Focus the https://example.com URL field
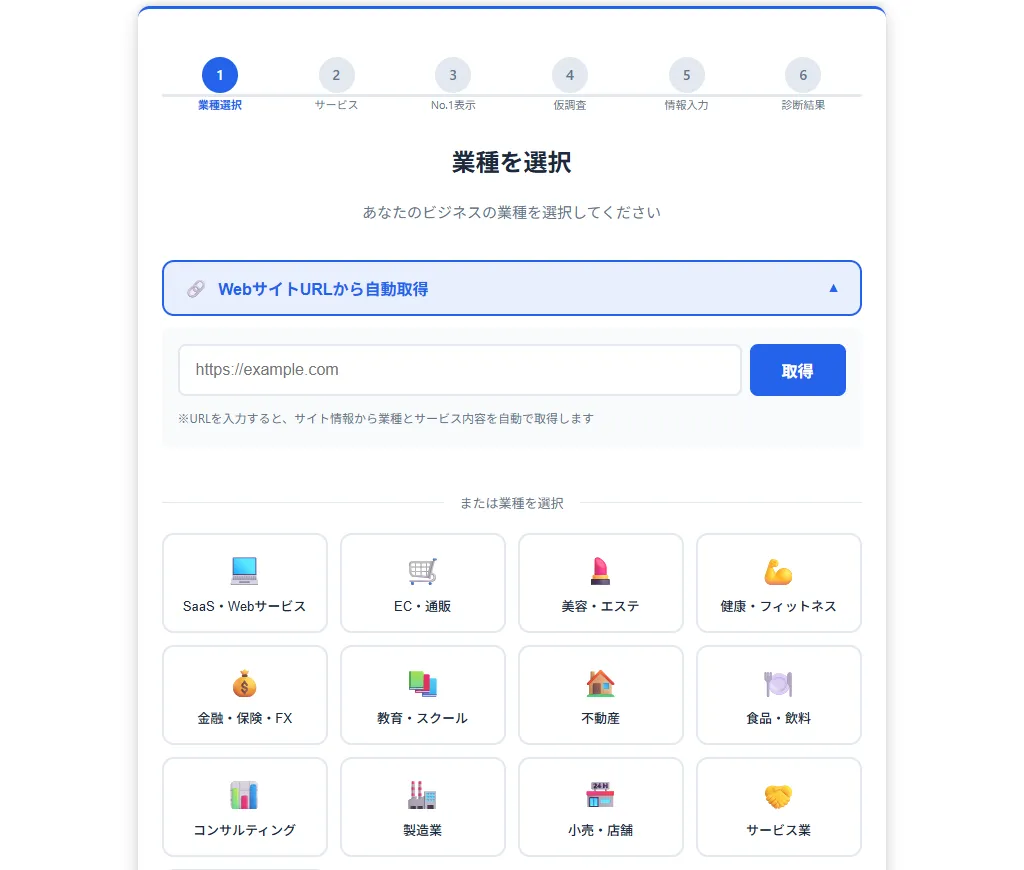Image resolution: width=1024 pixels, height=870 pixels. pos(459,370)
